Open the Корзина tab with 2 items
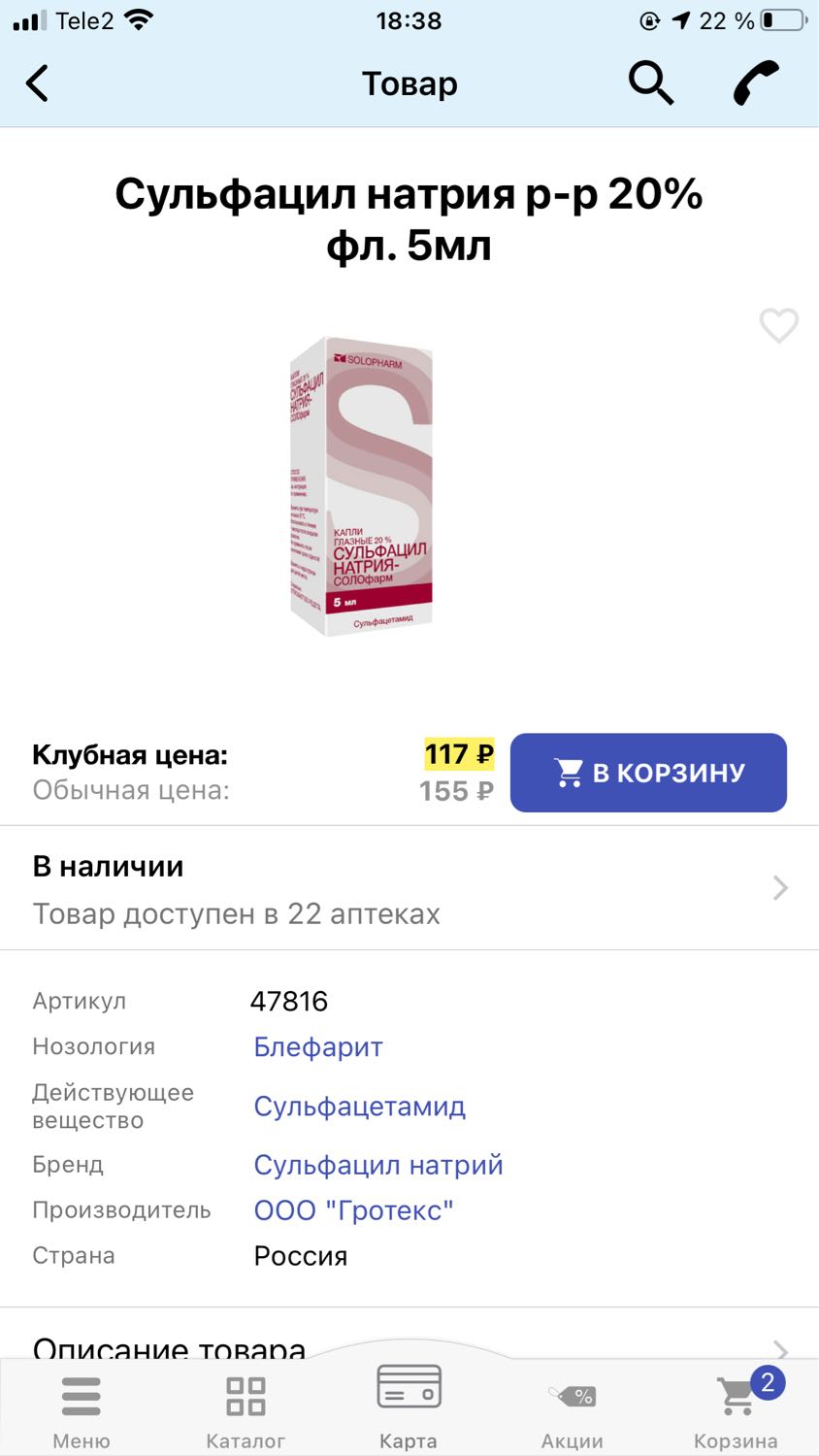 [737, 1409]
